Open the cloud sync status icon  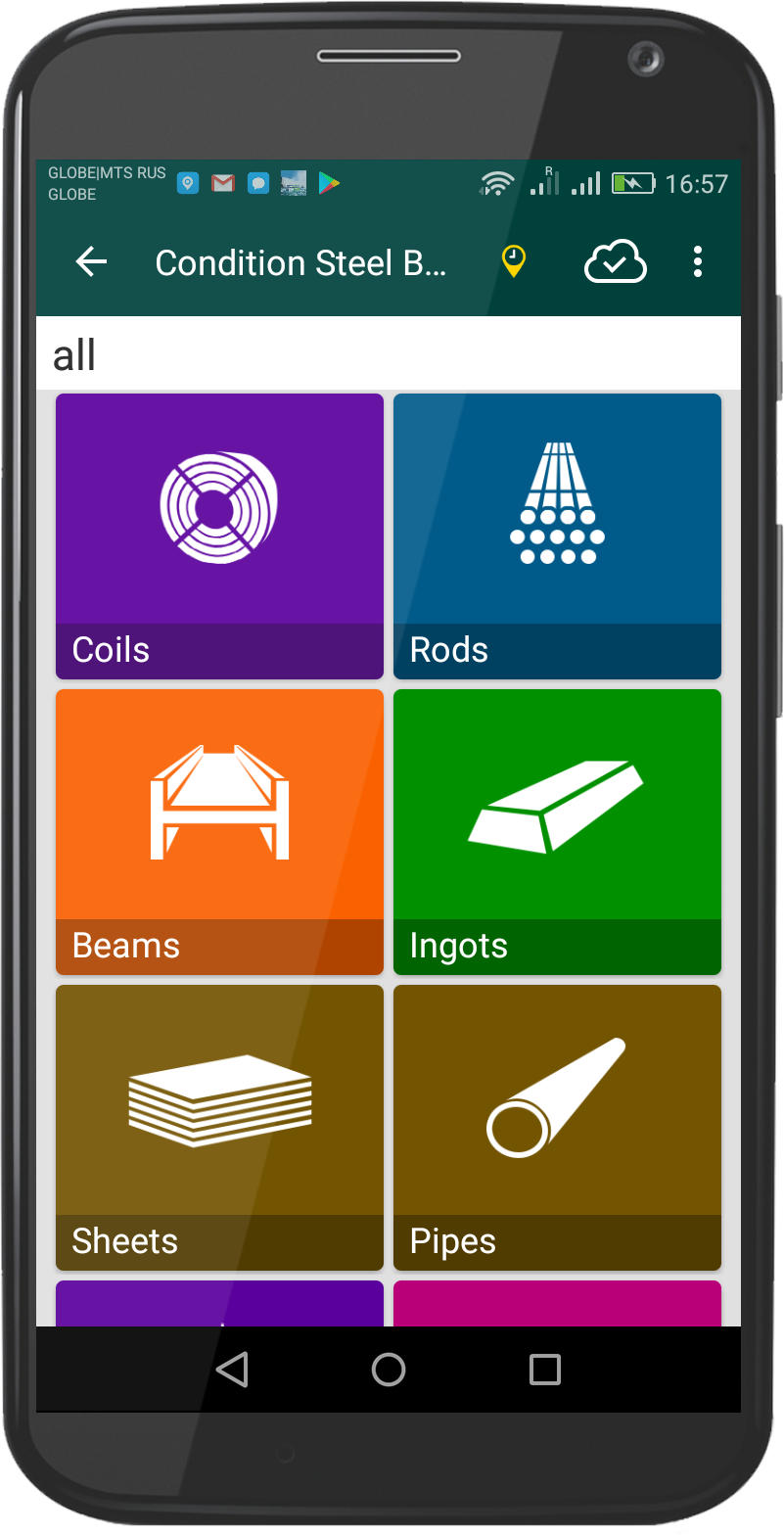coord(615,261)
